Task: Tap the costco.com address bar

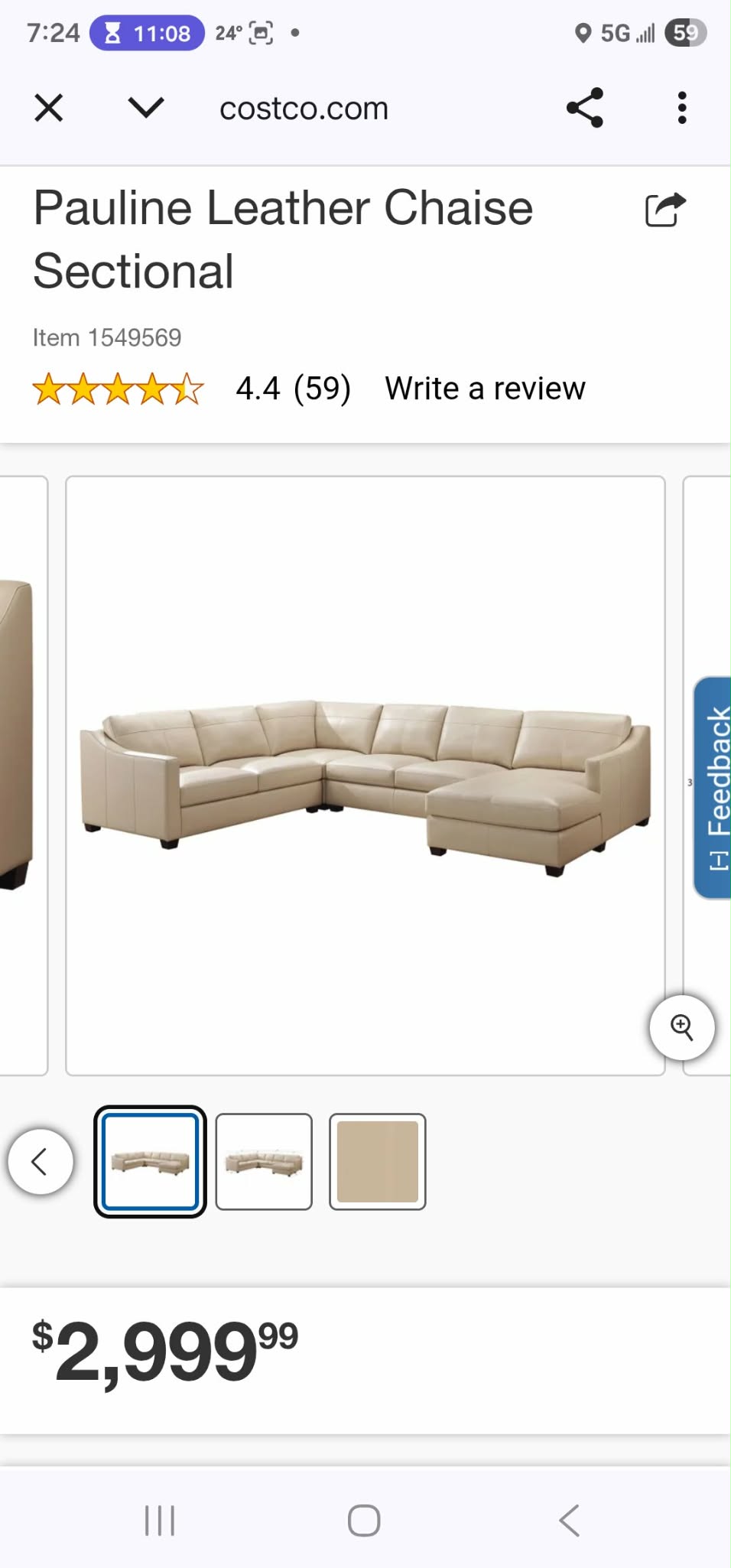Action: (x=304, y=108)
